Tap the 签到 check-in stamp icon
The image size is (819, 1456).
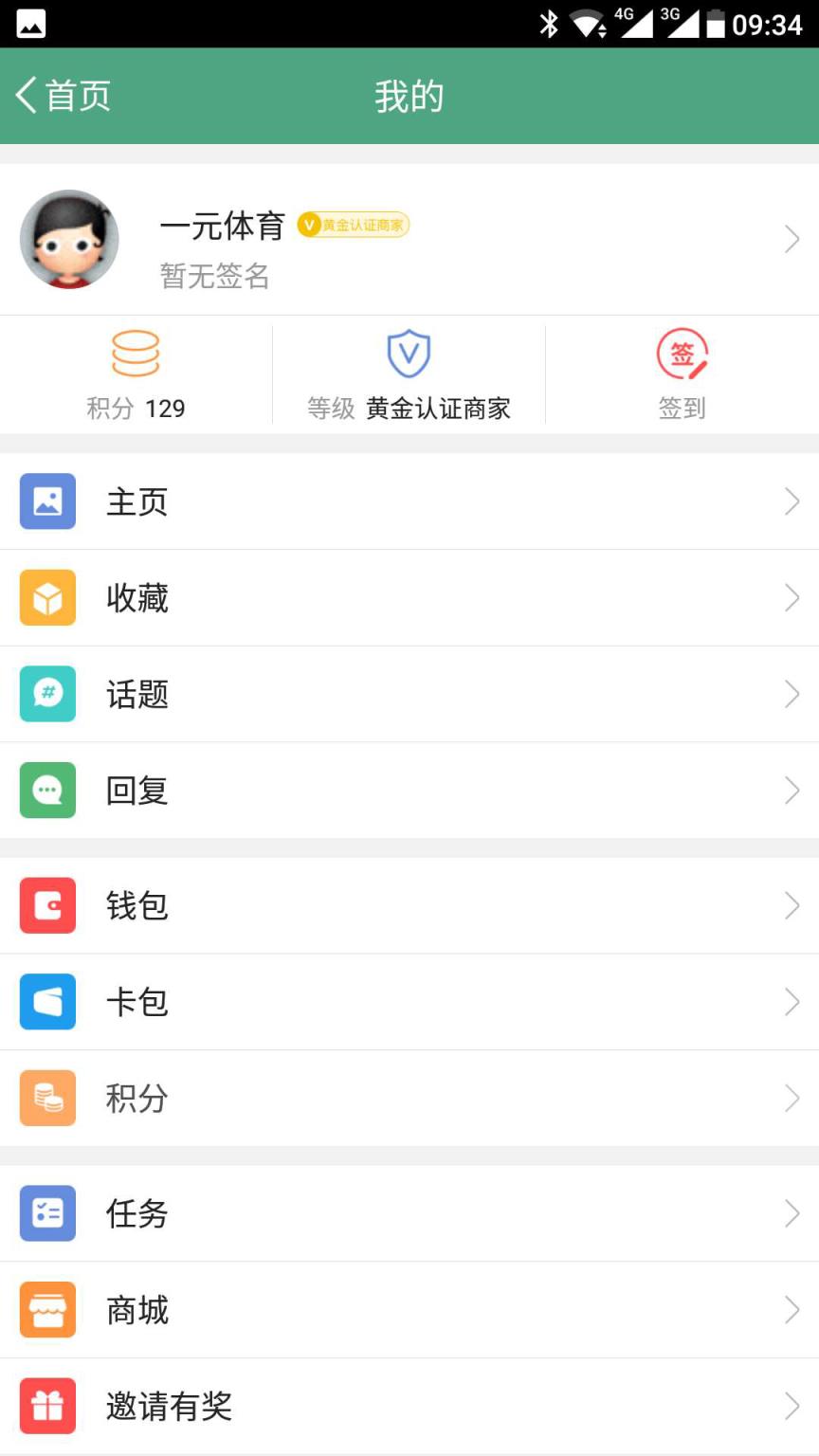coord(681,353)
